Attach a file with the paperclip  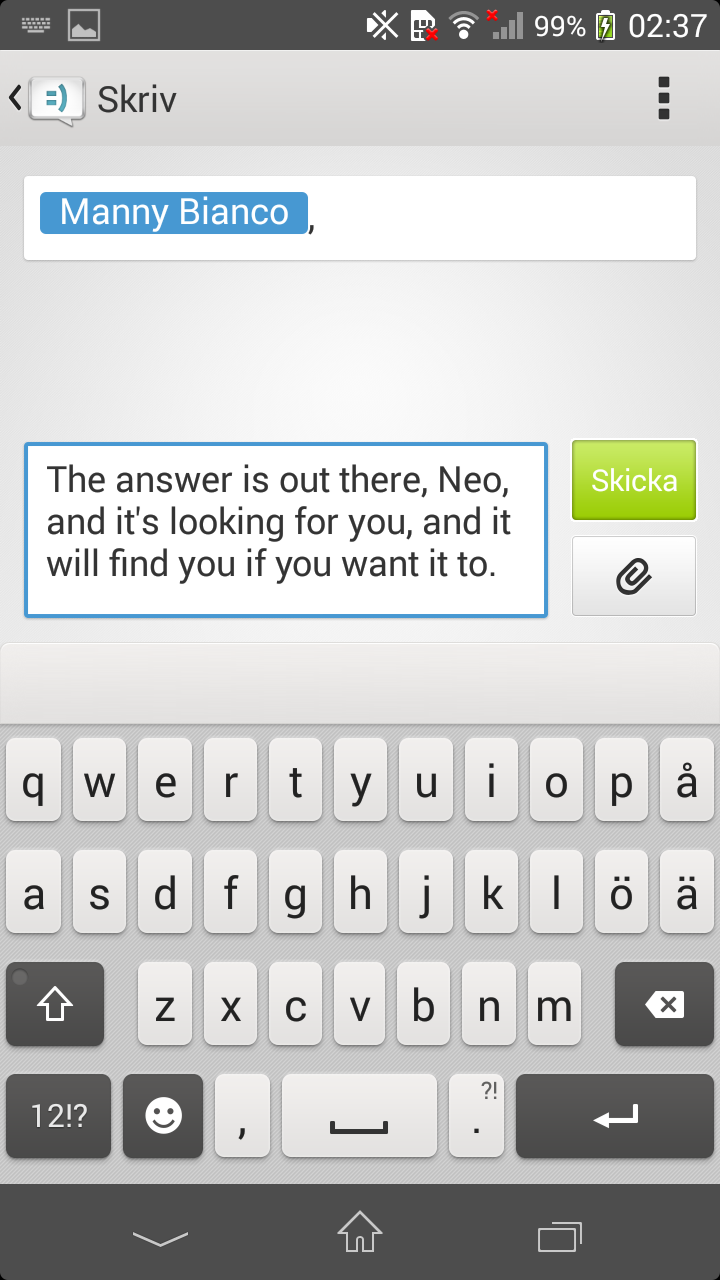(x=634, y=576)
